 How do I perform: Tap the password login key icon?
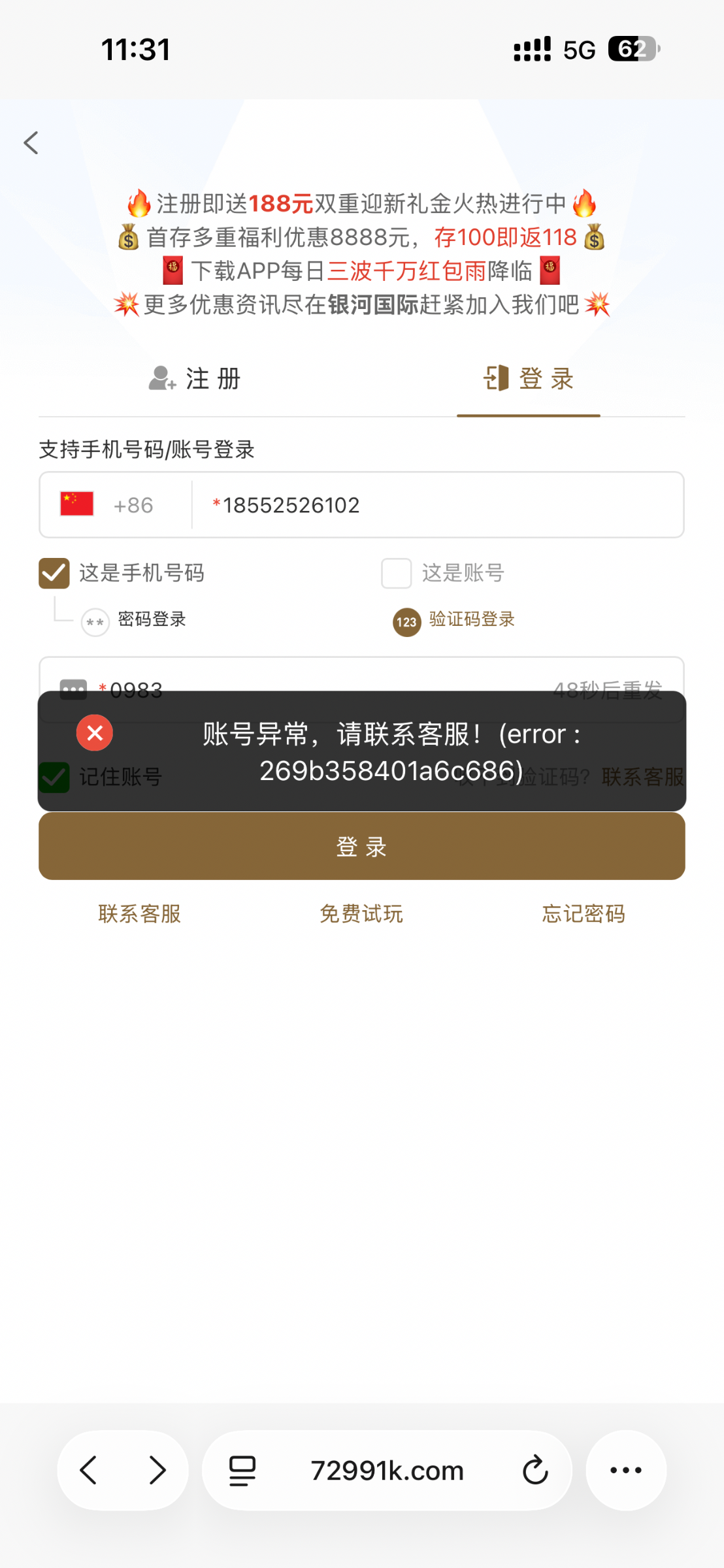[x=94, y=621]
